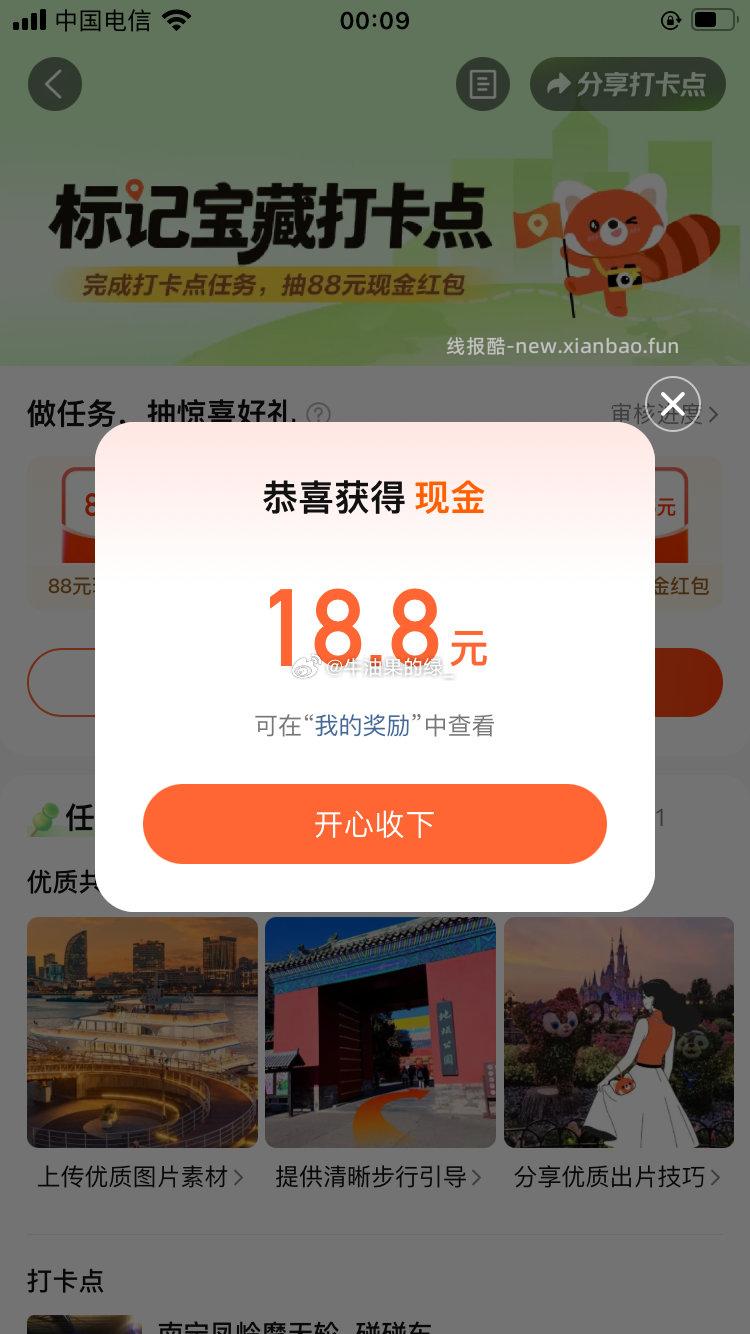Dismiss the reward popup with the X
Screen dimensions: 750x1334
[672, 403]
